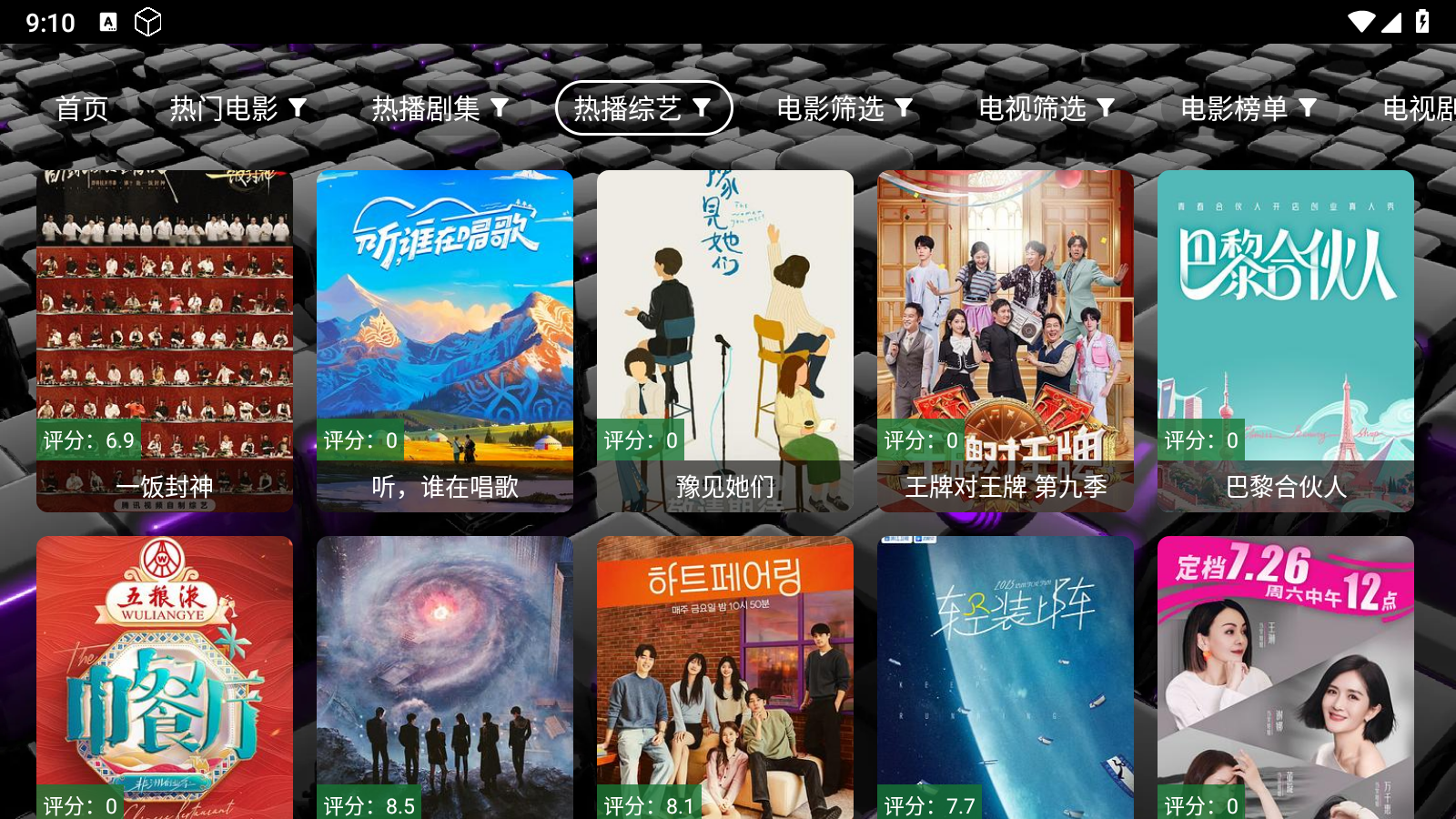View the 豫见她们 show
The width and height of the screenshot is (1456, 819).
pyautogui.click(x=725, y=340)
